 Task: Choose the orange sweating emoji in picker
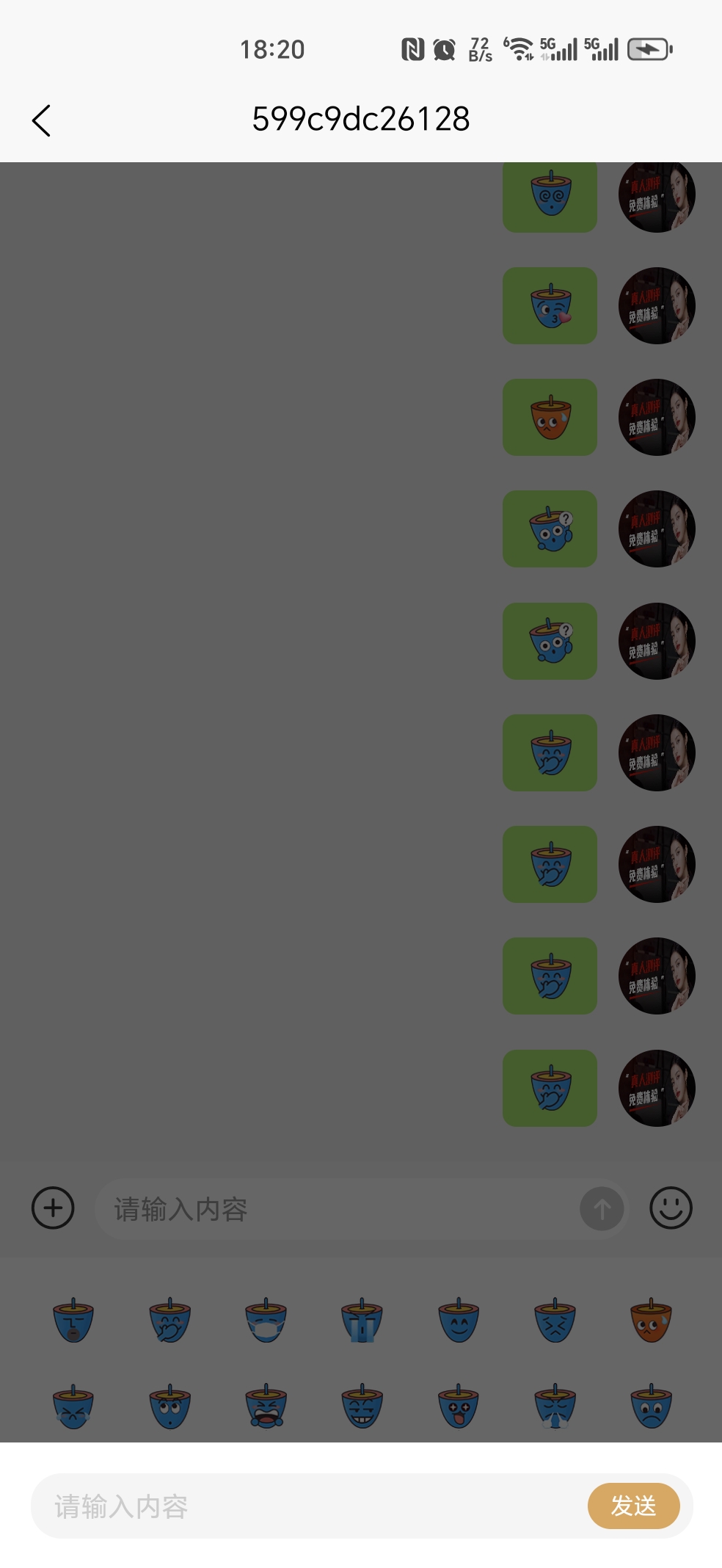[651, 1321]
